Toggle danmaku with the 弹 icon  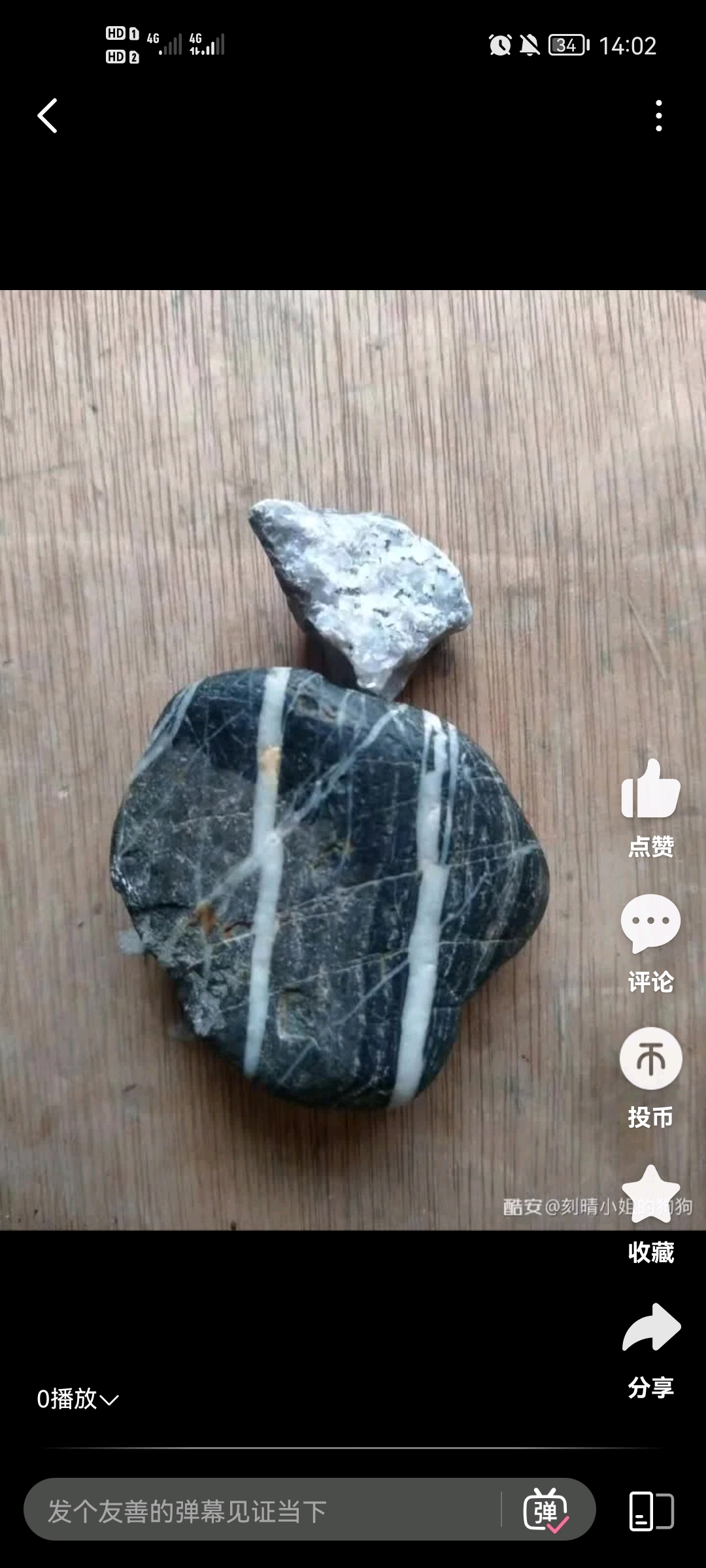546,1511
